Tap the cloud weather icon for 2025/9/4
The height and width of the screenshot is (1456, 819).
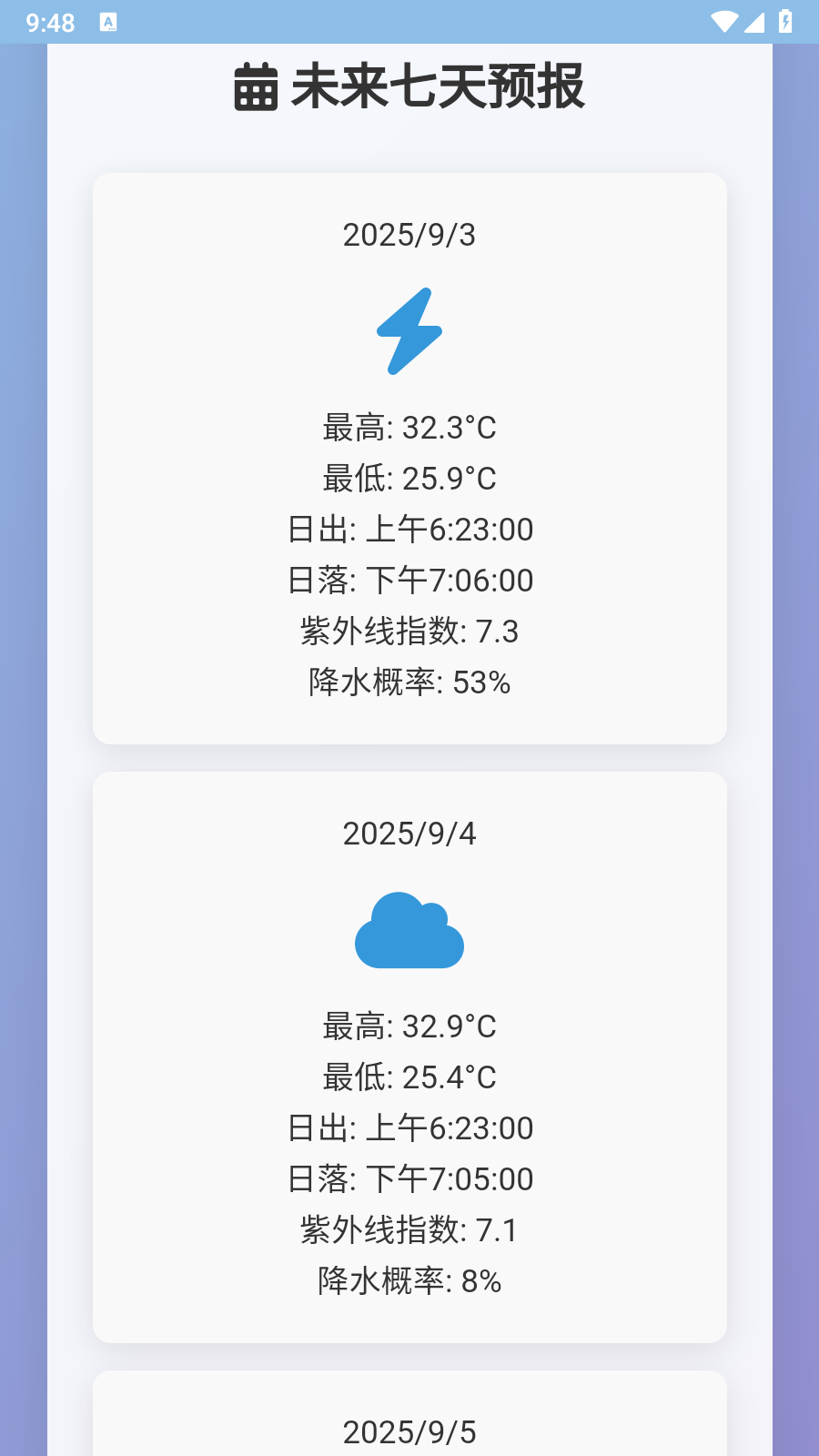click(x=409, y=930)
